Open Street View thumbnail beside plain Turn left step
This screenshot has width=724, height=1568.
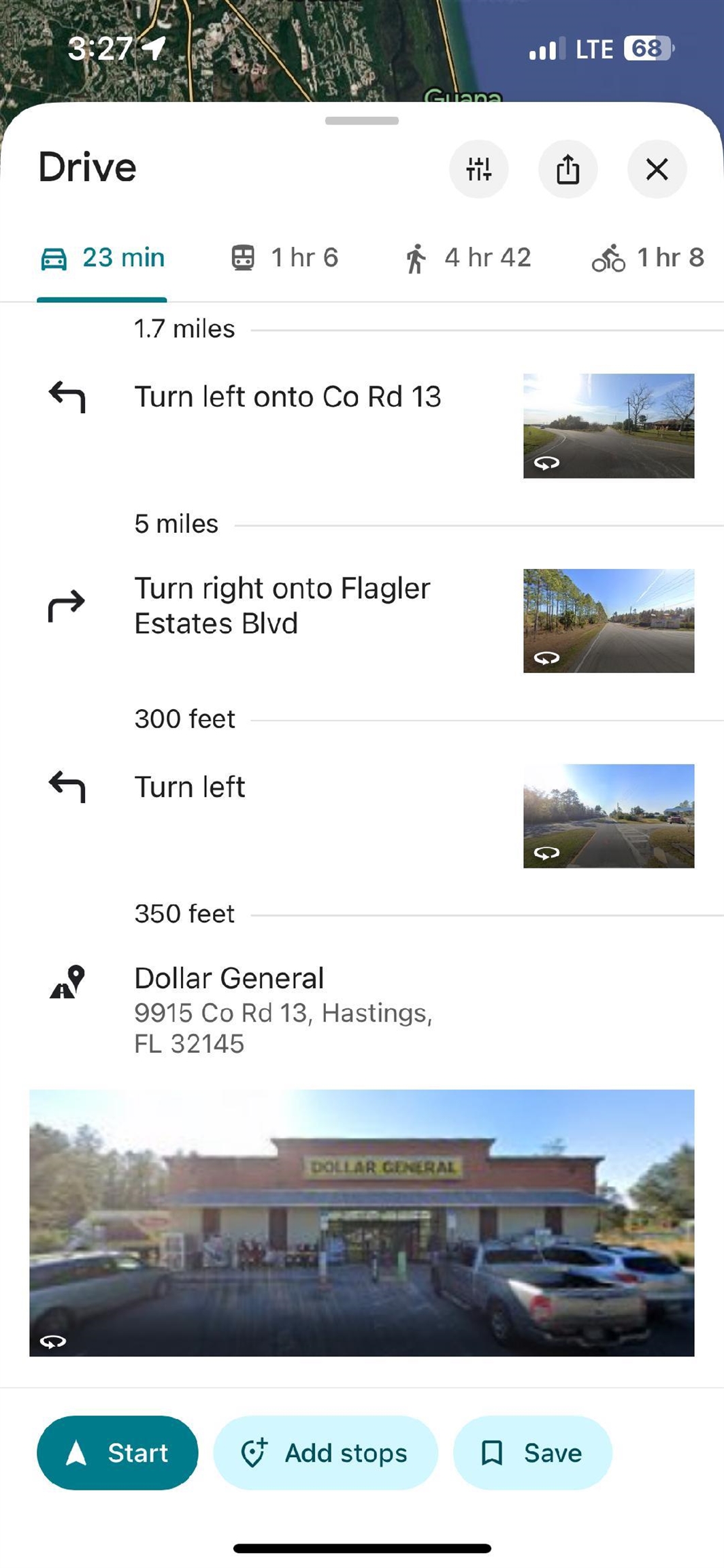[x=608, y=816]
